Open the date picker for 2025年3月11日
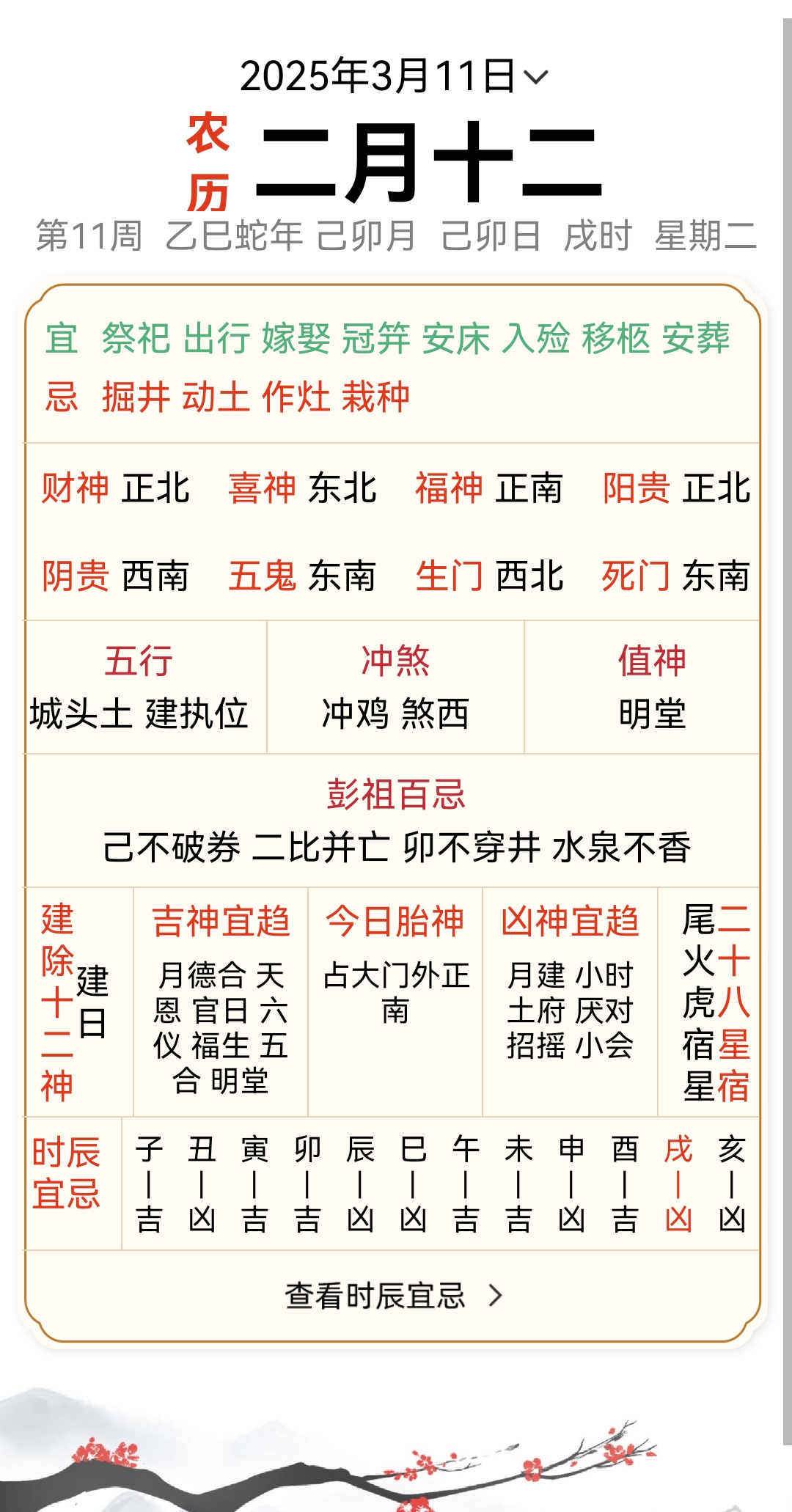Image resolution: width=792 pixels, height=1512 pixels. tap(394, 76)
